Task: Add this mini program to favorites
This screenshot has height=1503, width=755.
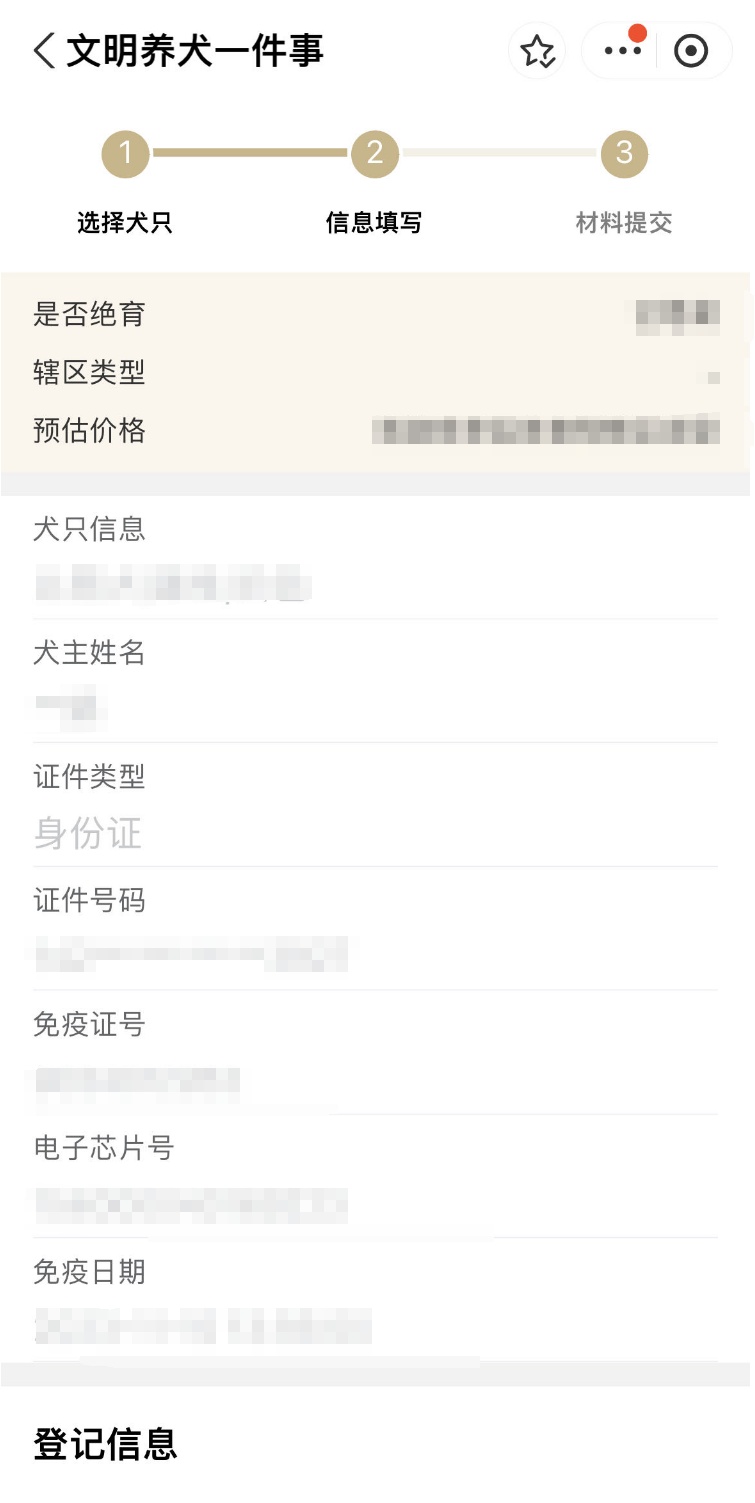Action: (x=537, y=51)
